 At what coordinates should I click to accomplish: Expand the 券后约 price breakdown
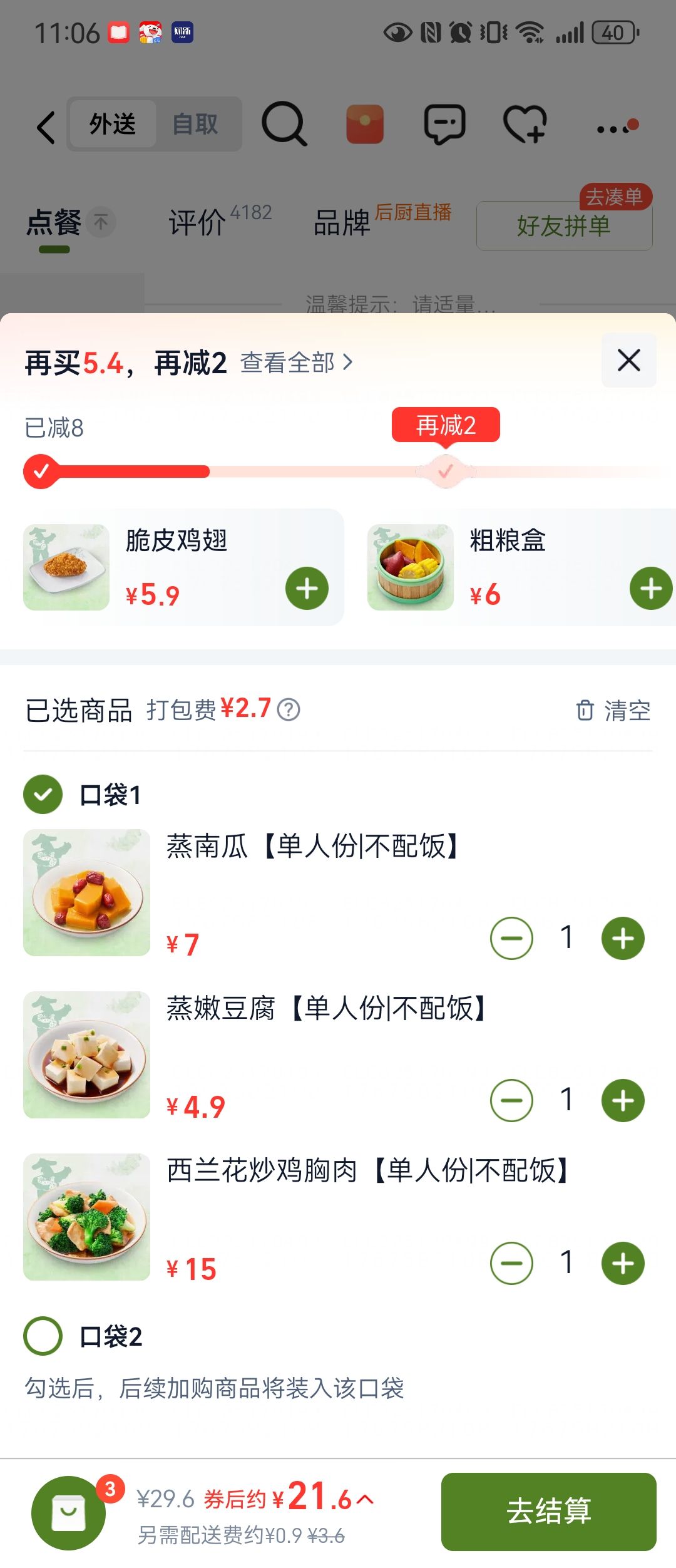[x=366, y=1499]
